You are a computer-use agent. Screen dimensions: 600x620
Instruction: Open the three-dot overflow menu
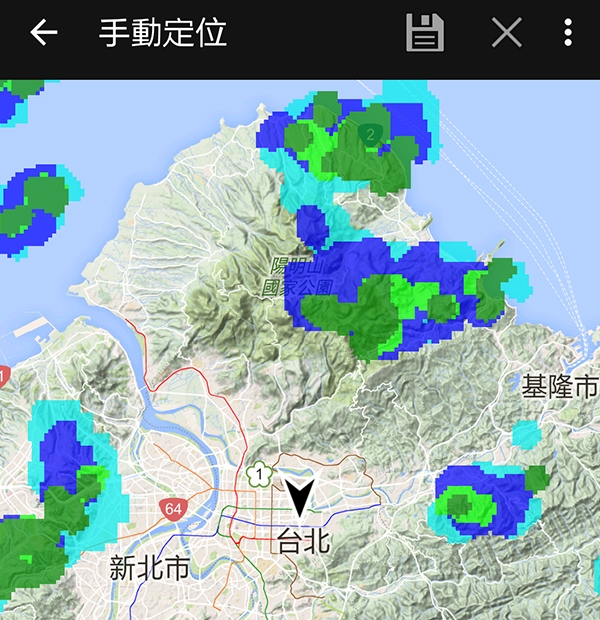(568, 33)
